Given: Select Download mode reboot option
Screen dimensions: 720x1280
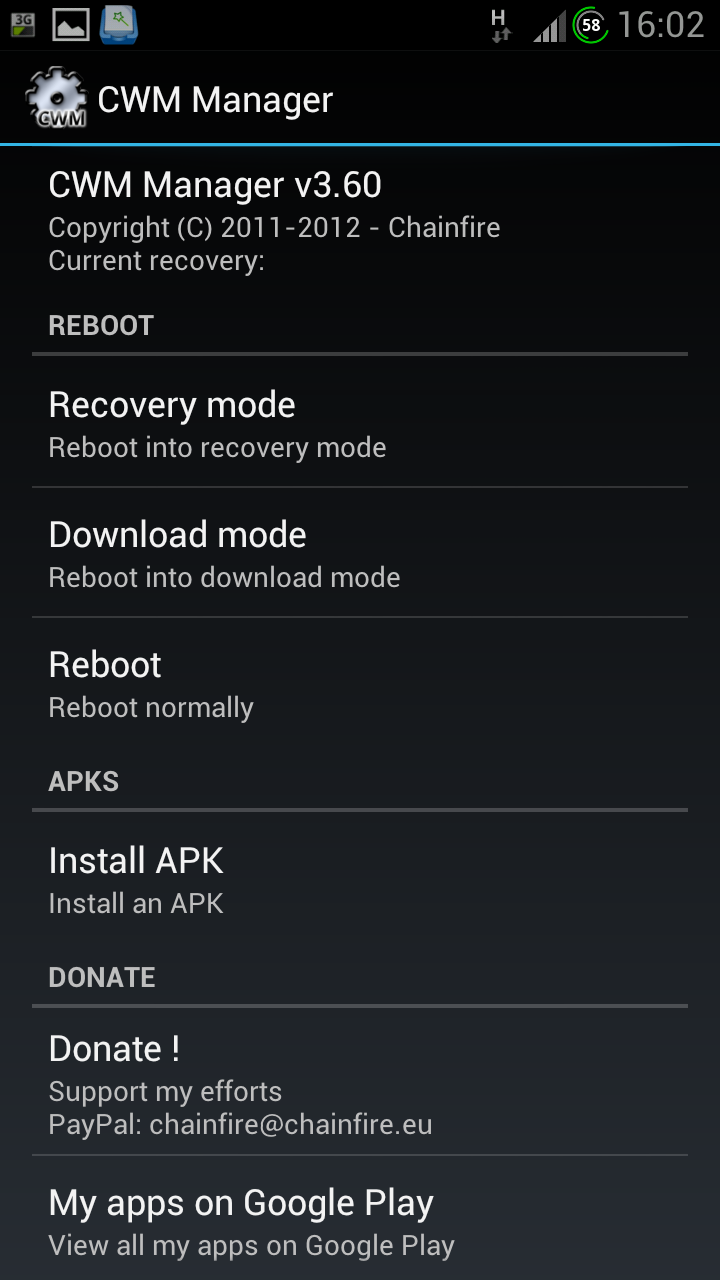Looking at the screenshot, I should click(360, 552).
